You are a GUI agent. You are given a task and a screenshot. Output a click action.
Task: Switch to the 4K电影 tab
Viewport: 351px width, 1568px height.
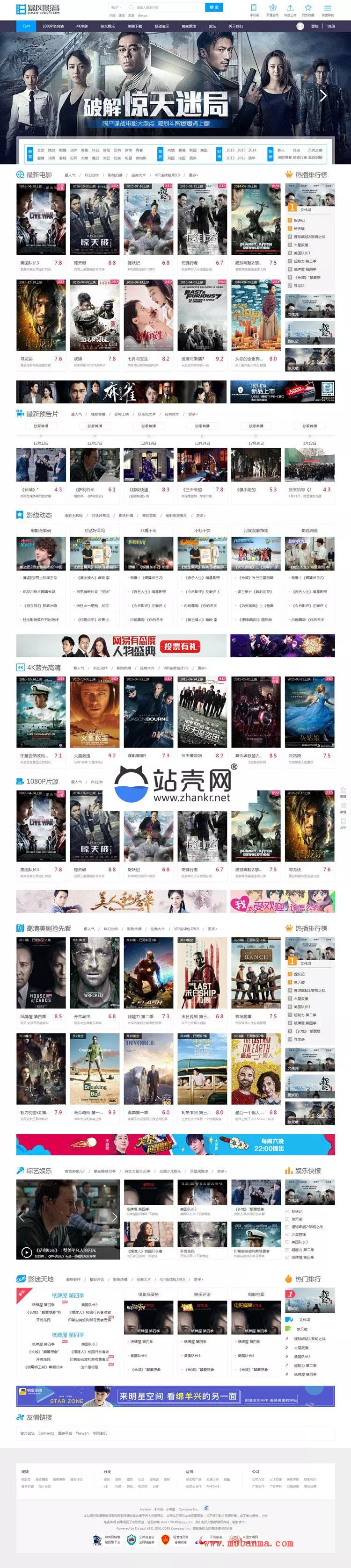coord(81,26)
